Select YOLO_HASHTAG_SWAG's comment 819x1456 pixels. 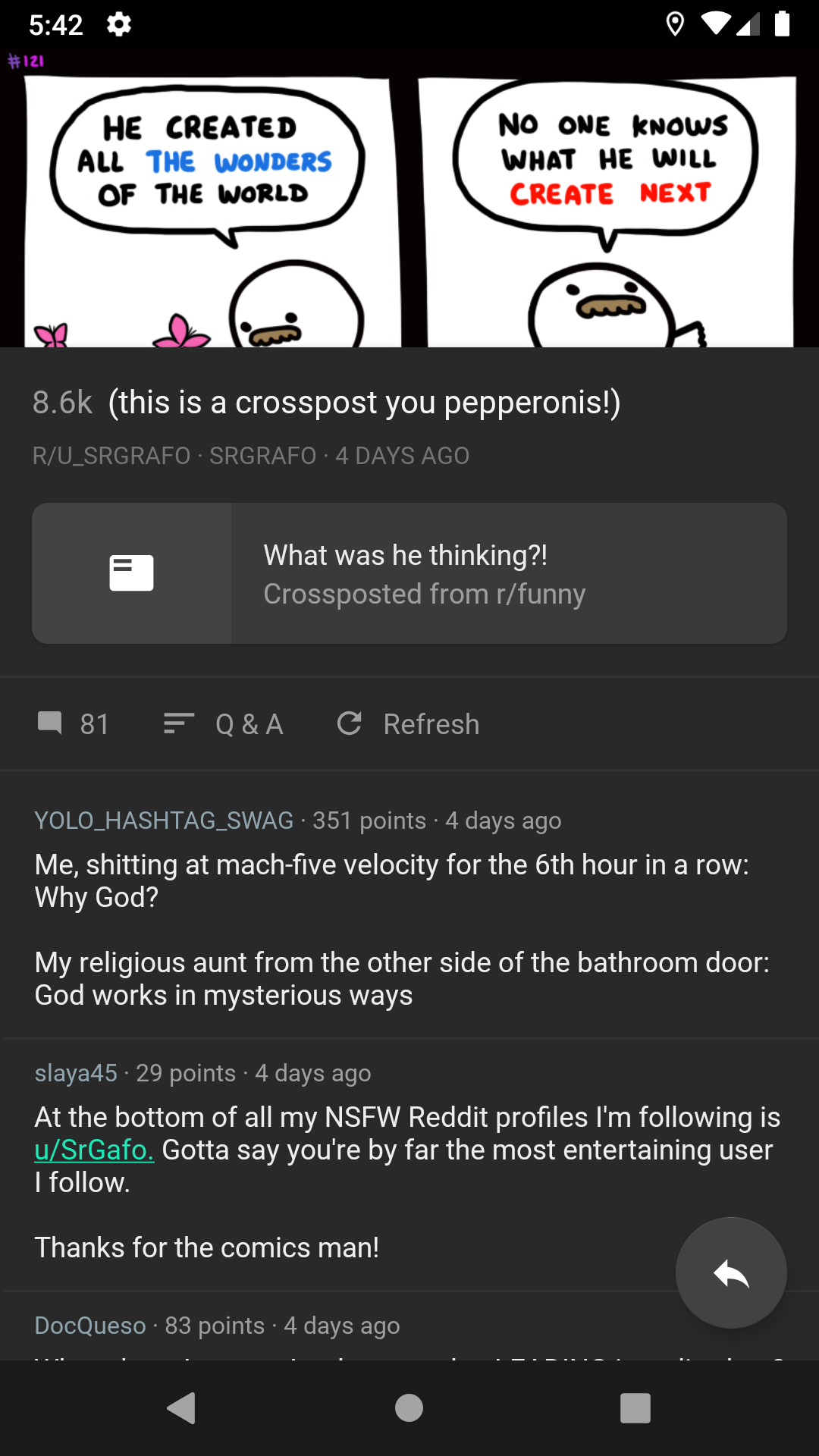[x=402, y=930]
